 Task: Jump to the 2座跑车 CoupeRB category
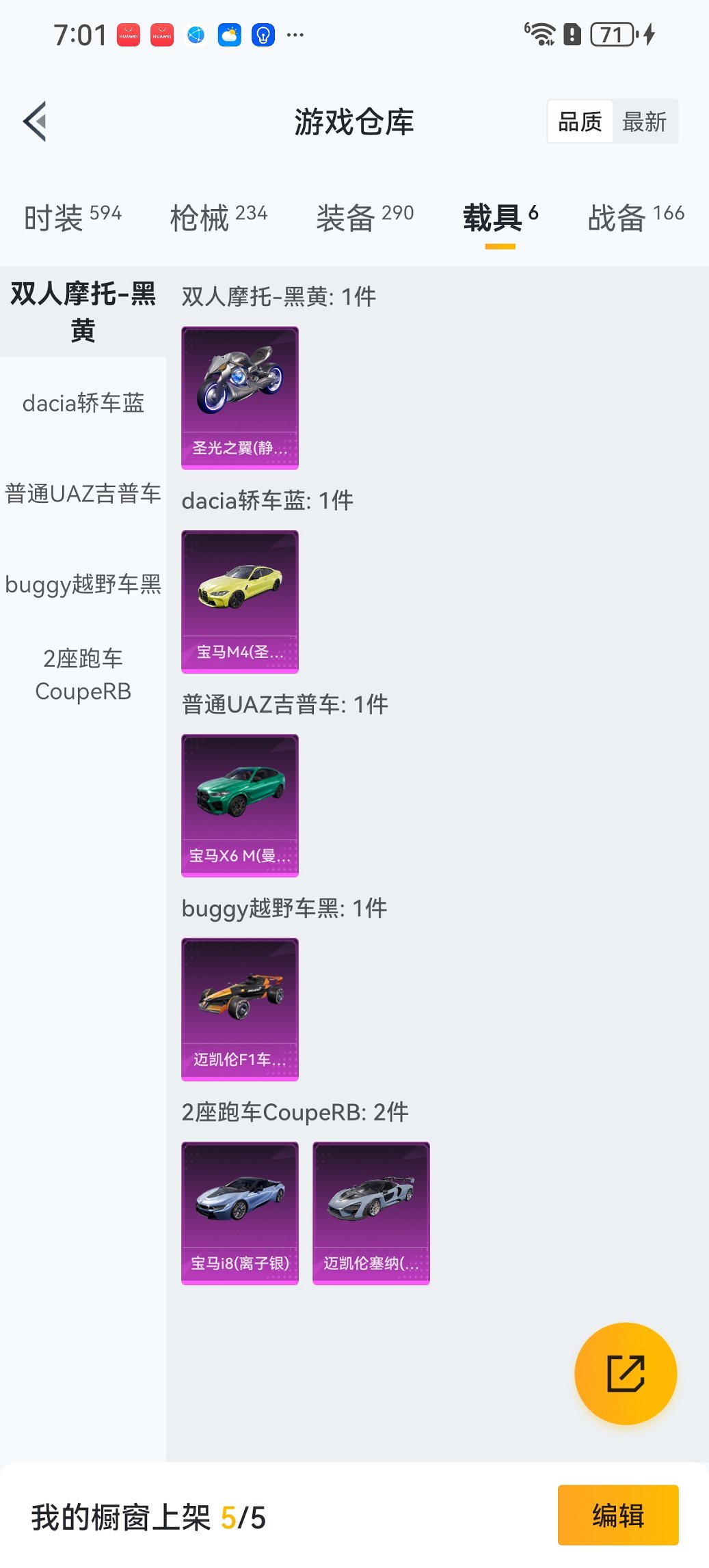[83, 674]
